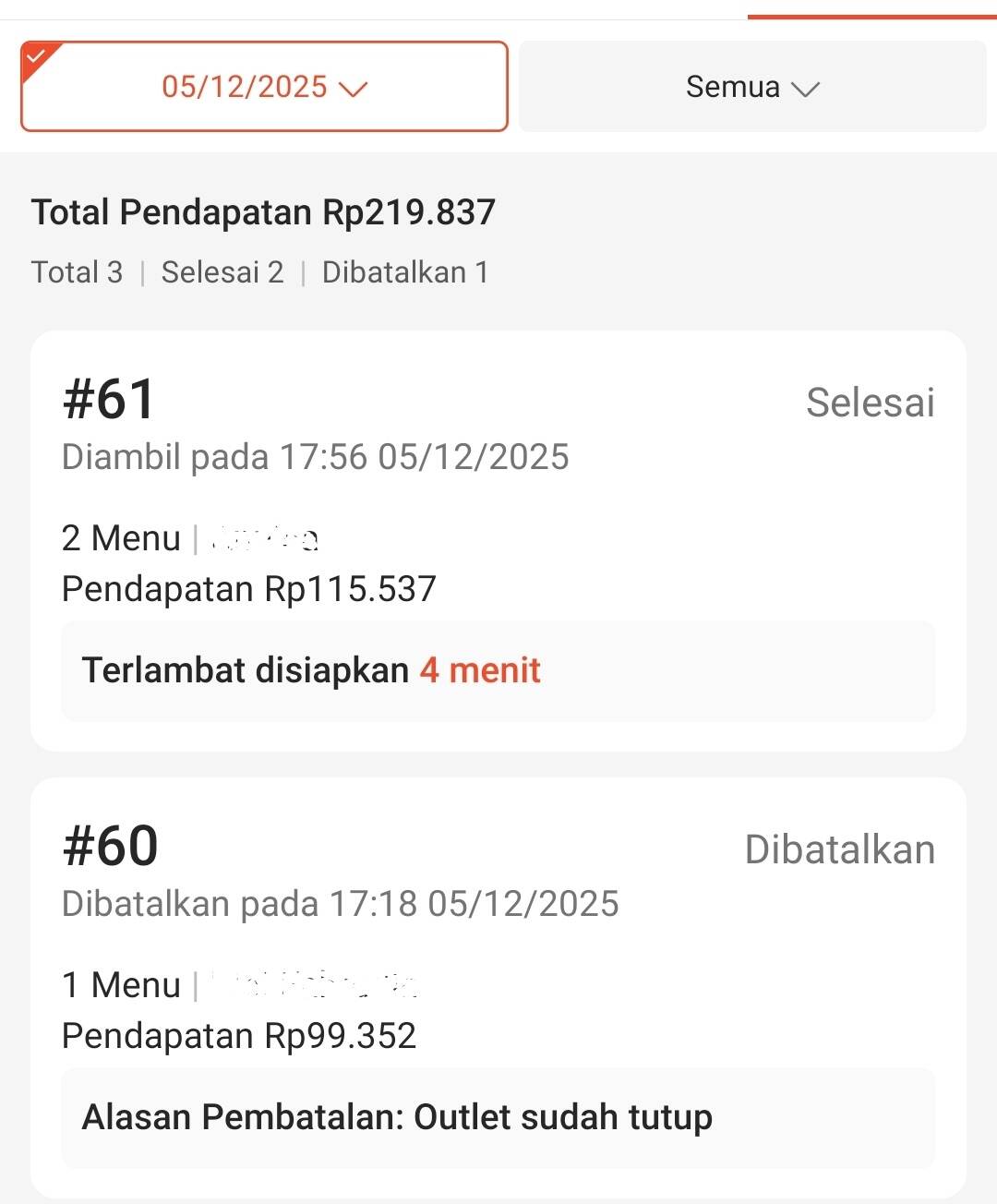Open order #61 details

tap(498, 499)
